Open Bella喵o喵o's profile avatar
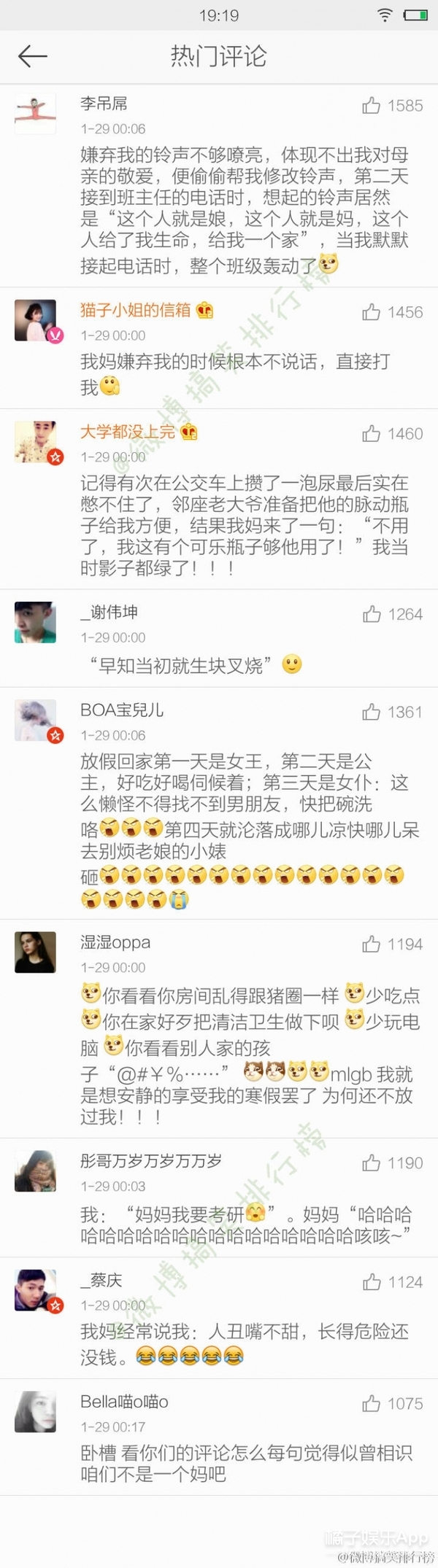Viewport: 438px width, 1568px height. pyautogui.click(x=35, y=1411)
